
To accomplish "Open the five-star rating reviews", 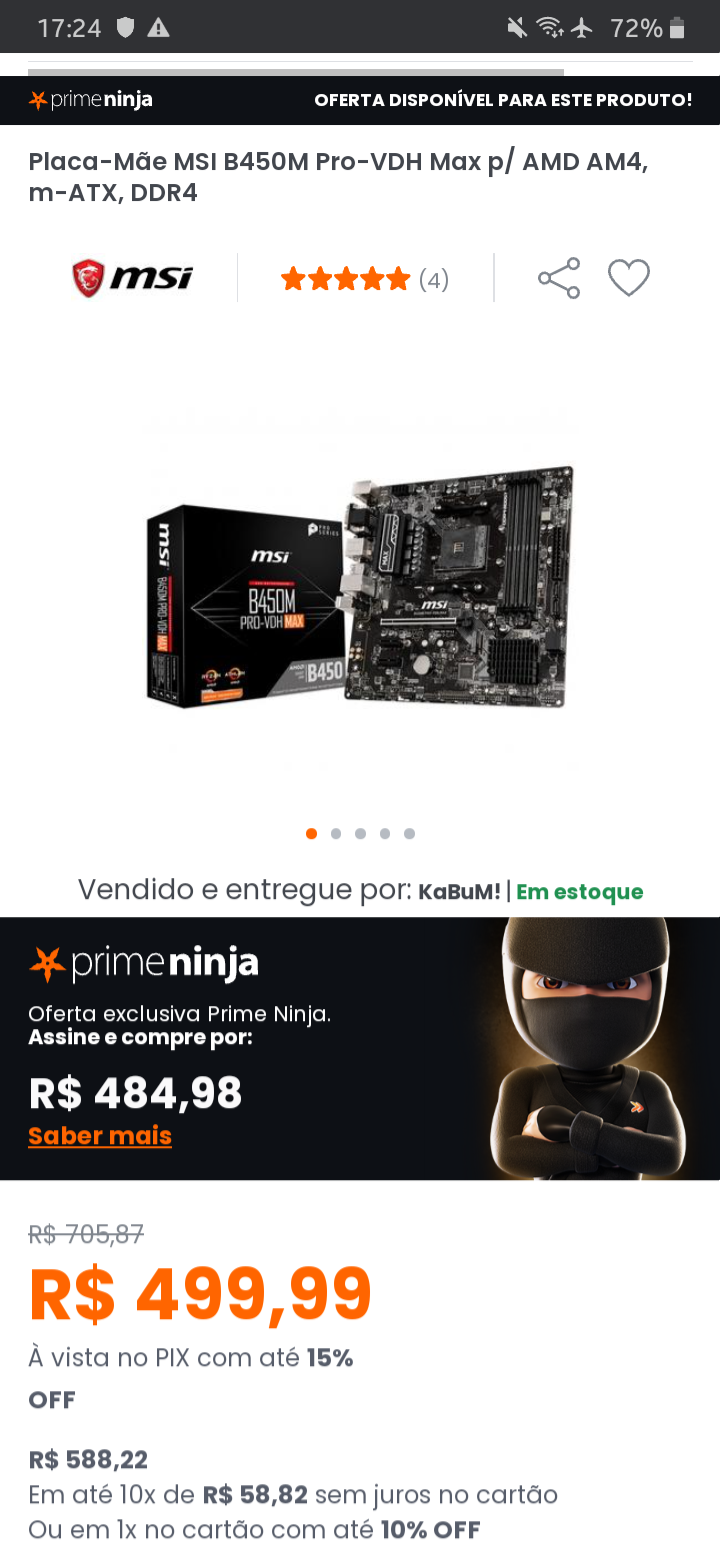I will (x=365, y=279).
